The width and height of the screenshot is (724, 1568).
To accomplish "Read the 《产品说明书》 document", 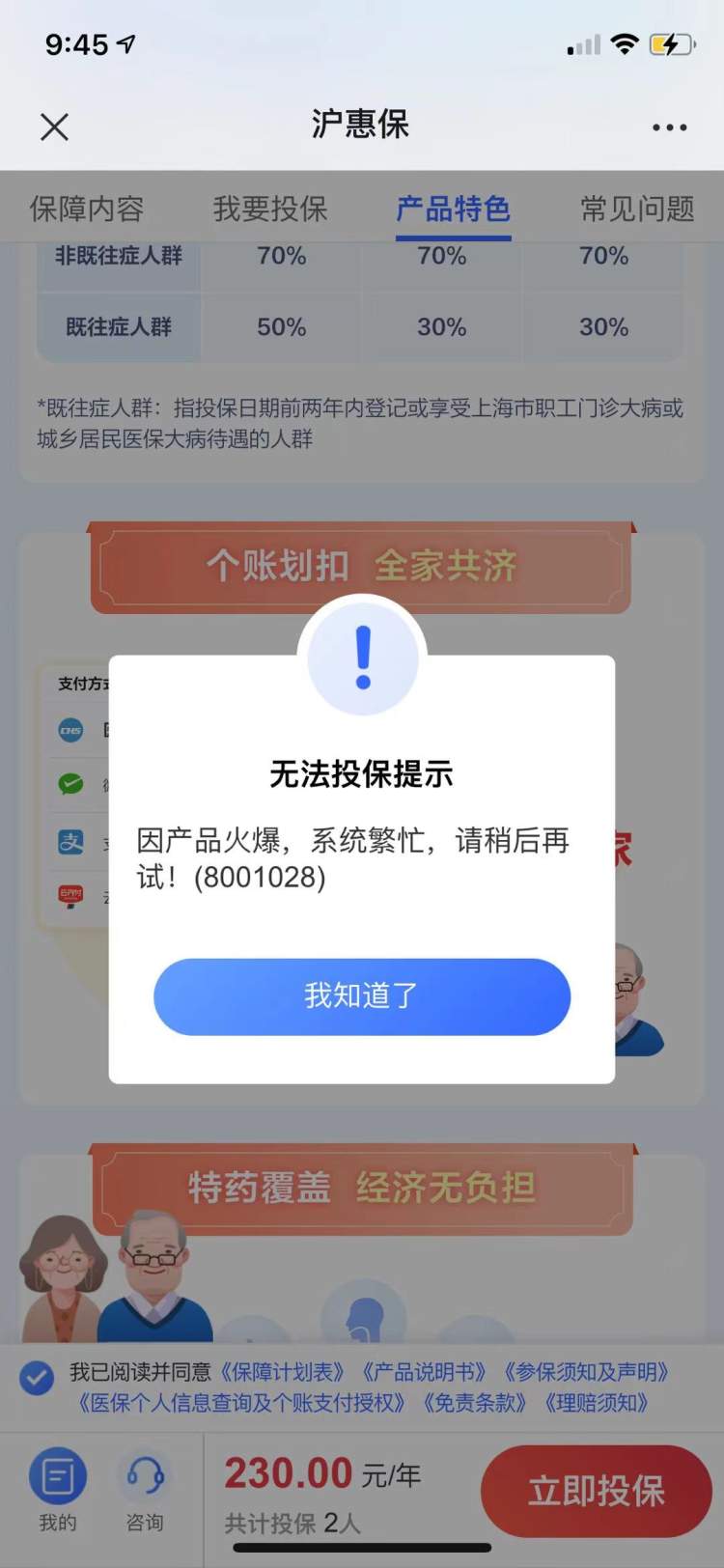I will click(424, 1372).
